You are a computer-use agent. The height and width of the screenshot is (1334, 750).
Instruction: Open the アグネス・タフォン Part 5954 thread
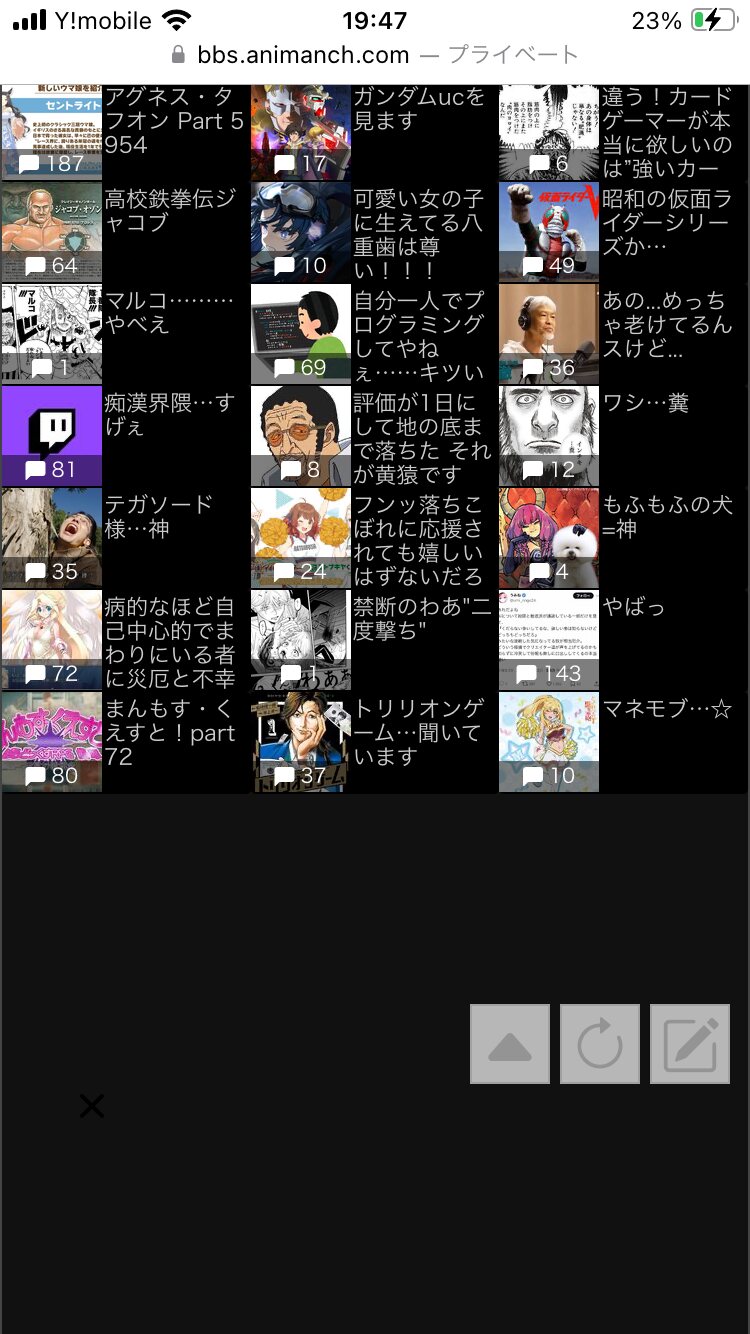(125, 132)
